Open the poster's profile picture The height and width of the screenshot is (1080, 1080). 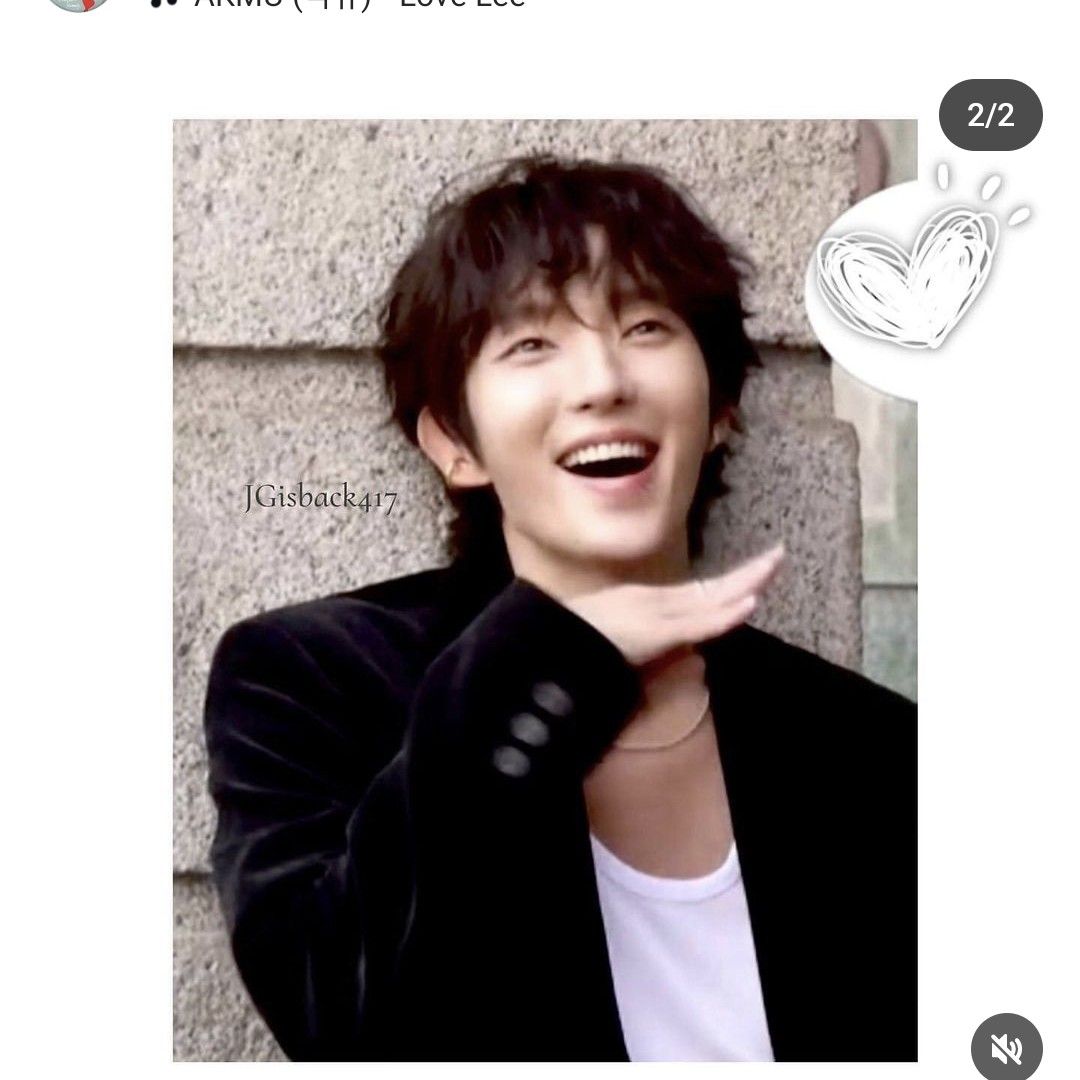tap(78, 3)
